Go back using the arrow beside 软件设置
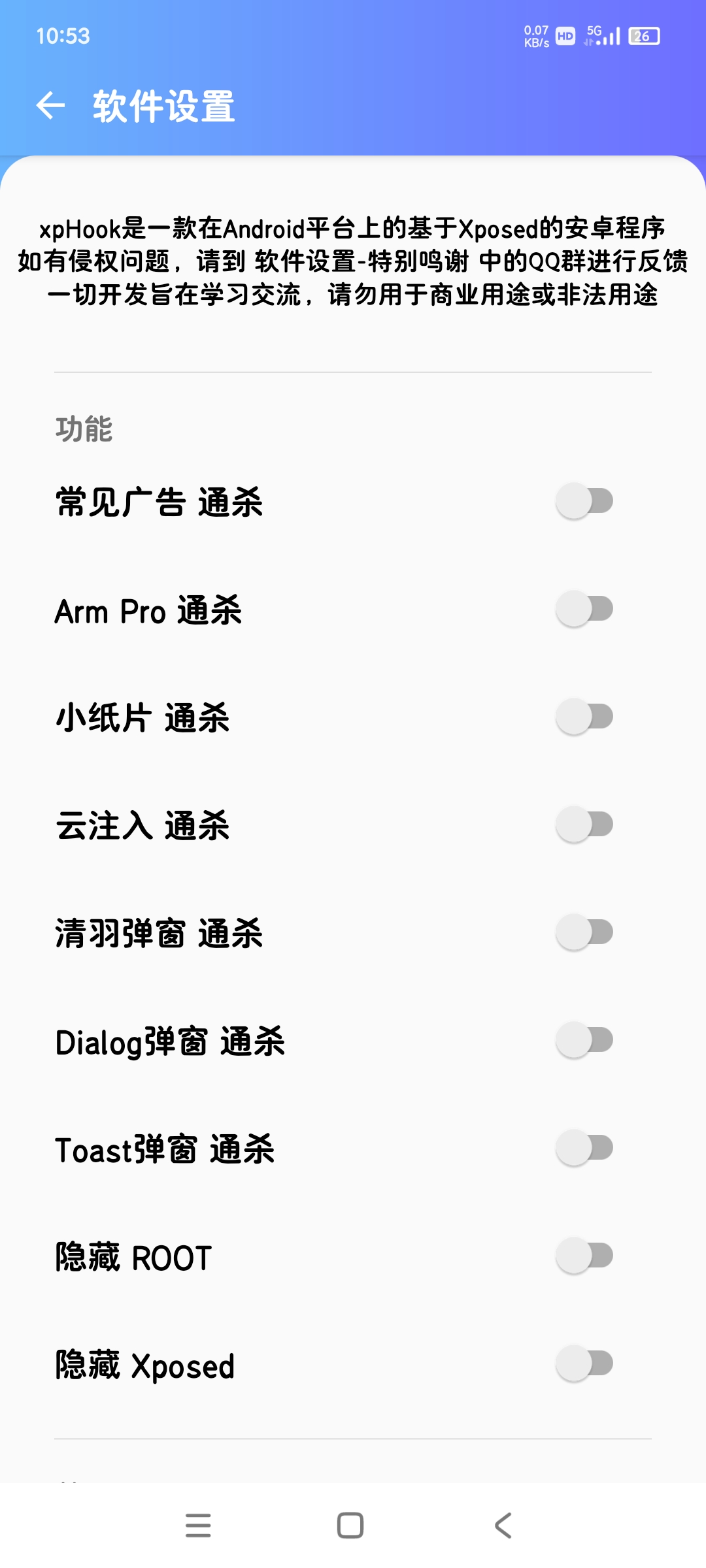Screen dimensions: 706x1568 pyautogui.click(x=50, y=106)
